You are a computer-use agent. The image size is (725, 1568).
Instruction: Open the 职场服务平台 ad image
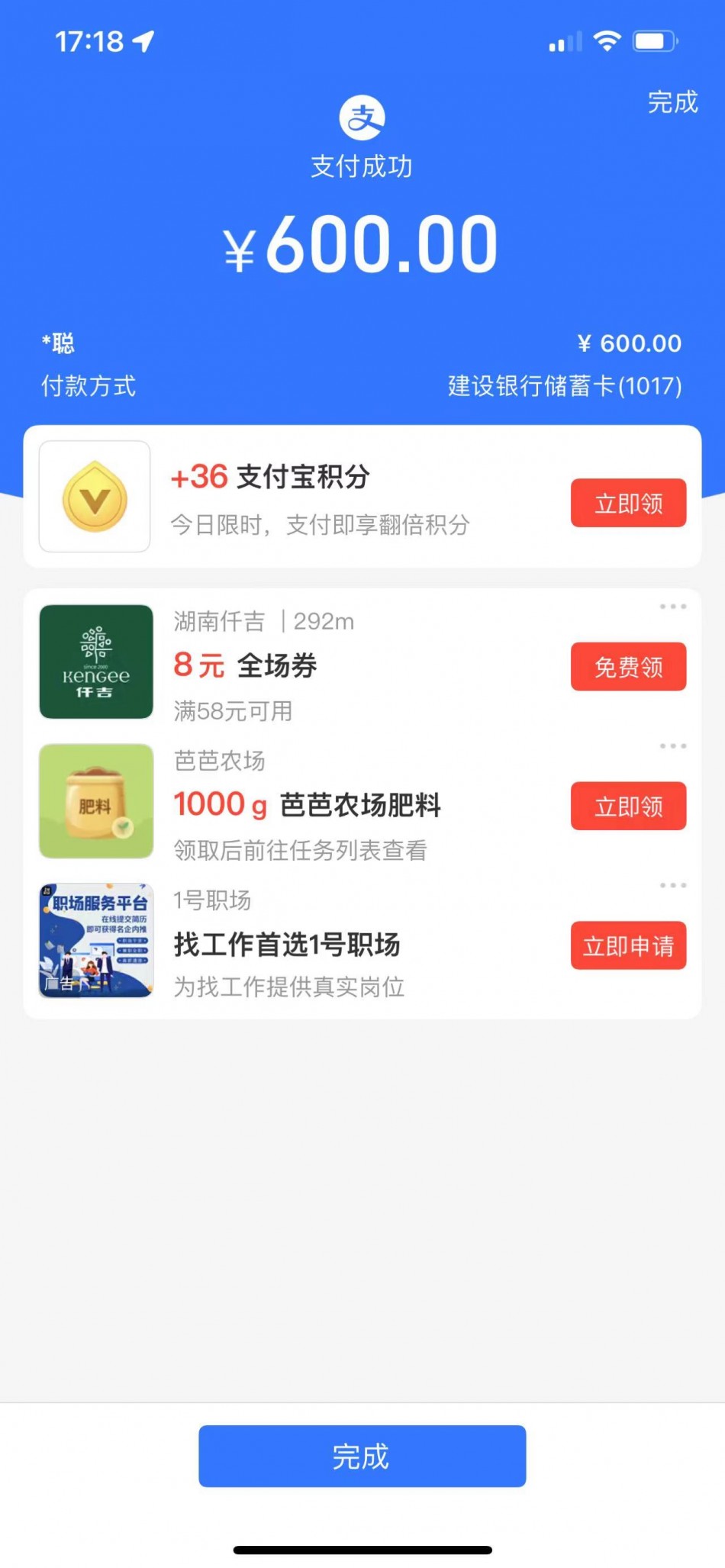[x=96, y=941]
